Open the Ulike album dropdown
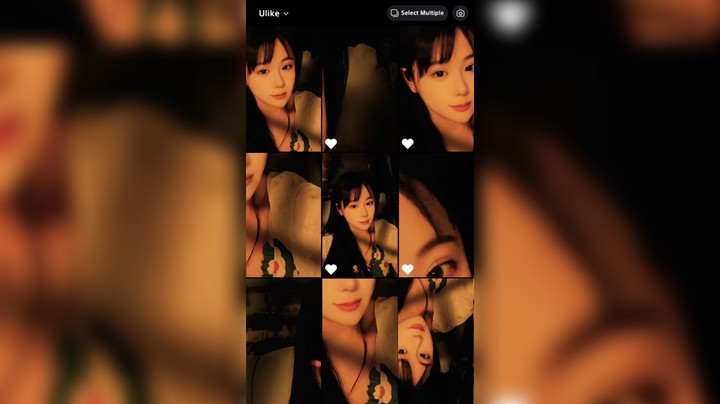The width and height of the screenshot is (720, 404). pyautogui.click(x=273, y=13)
